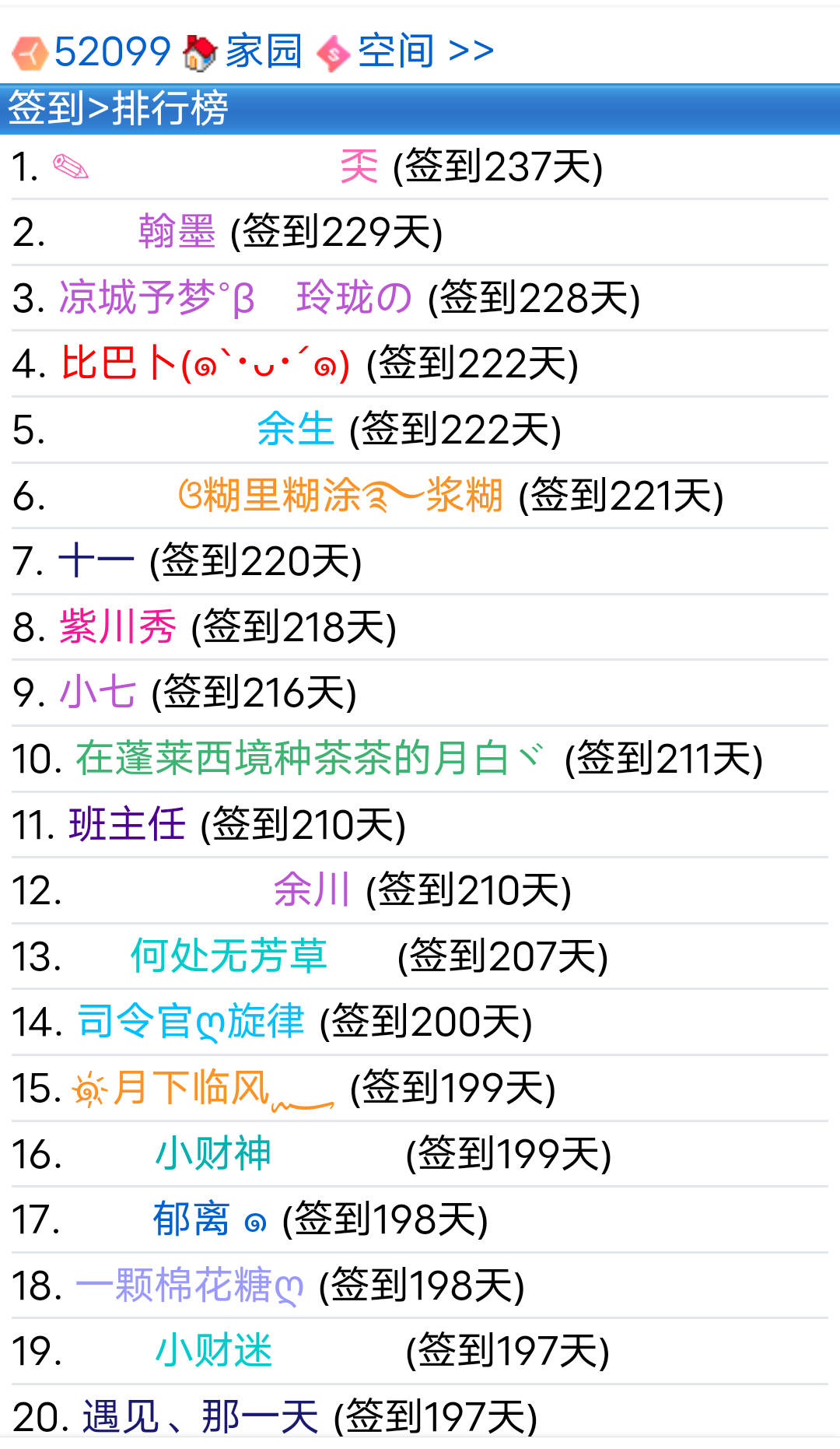Open 小财神's profile

213,1153
